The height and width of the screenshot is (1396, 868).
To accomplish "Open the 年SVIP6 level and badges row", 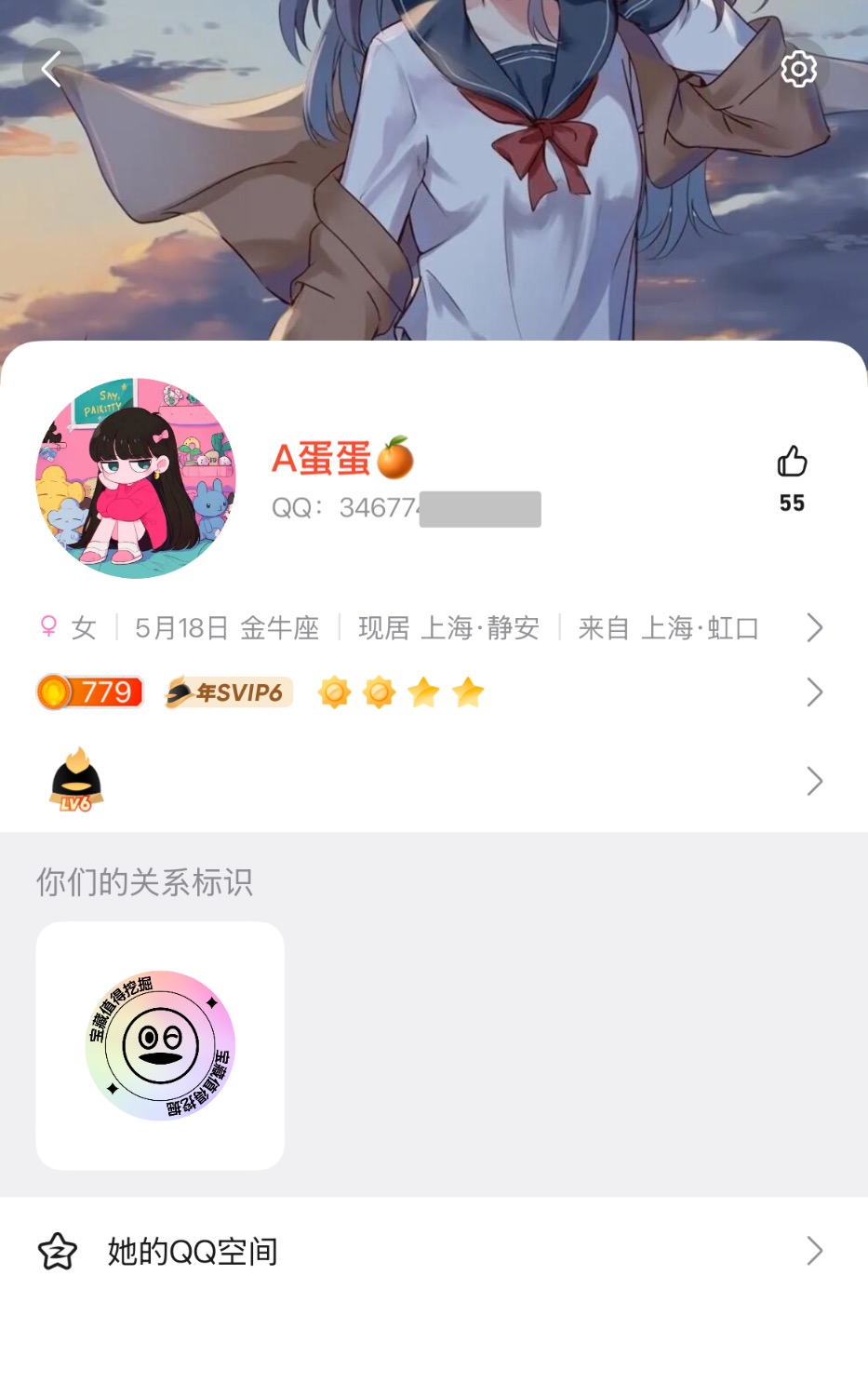I will pyautogui.click(x=428, y=692).
